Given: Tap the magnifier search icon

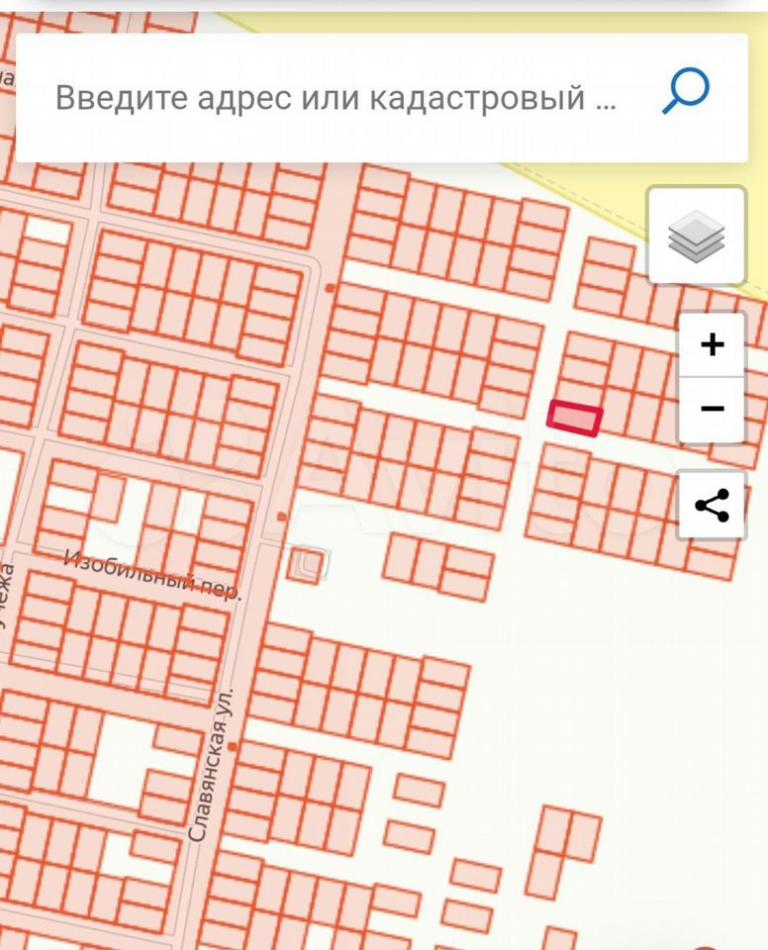Looking at the screenshot, I should tap(686, 92).
